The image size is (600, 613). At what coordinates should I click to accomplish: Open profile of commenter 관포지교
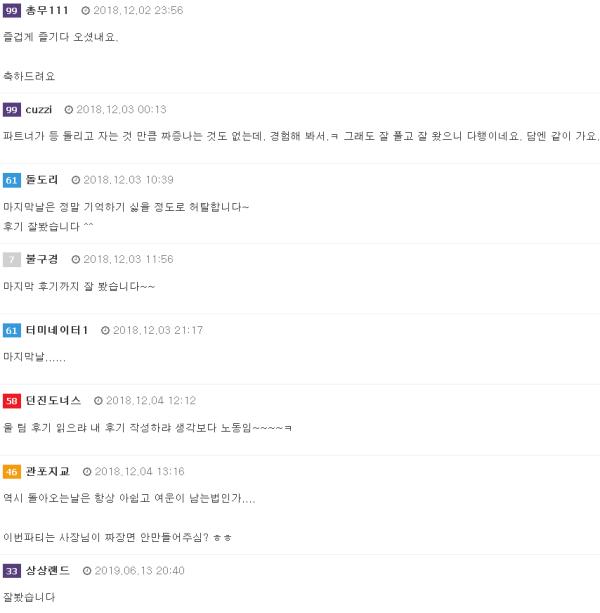click(47, 471)
